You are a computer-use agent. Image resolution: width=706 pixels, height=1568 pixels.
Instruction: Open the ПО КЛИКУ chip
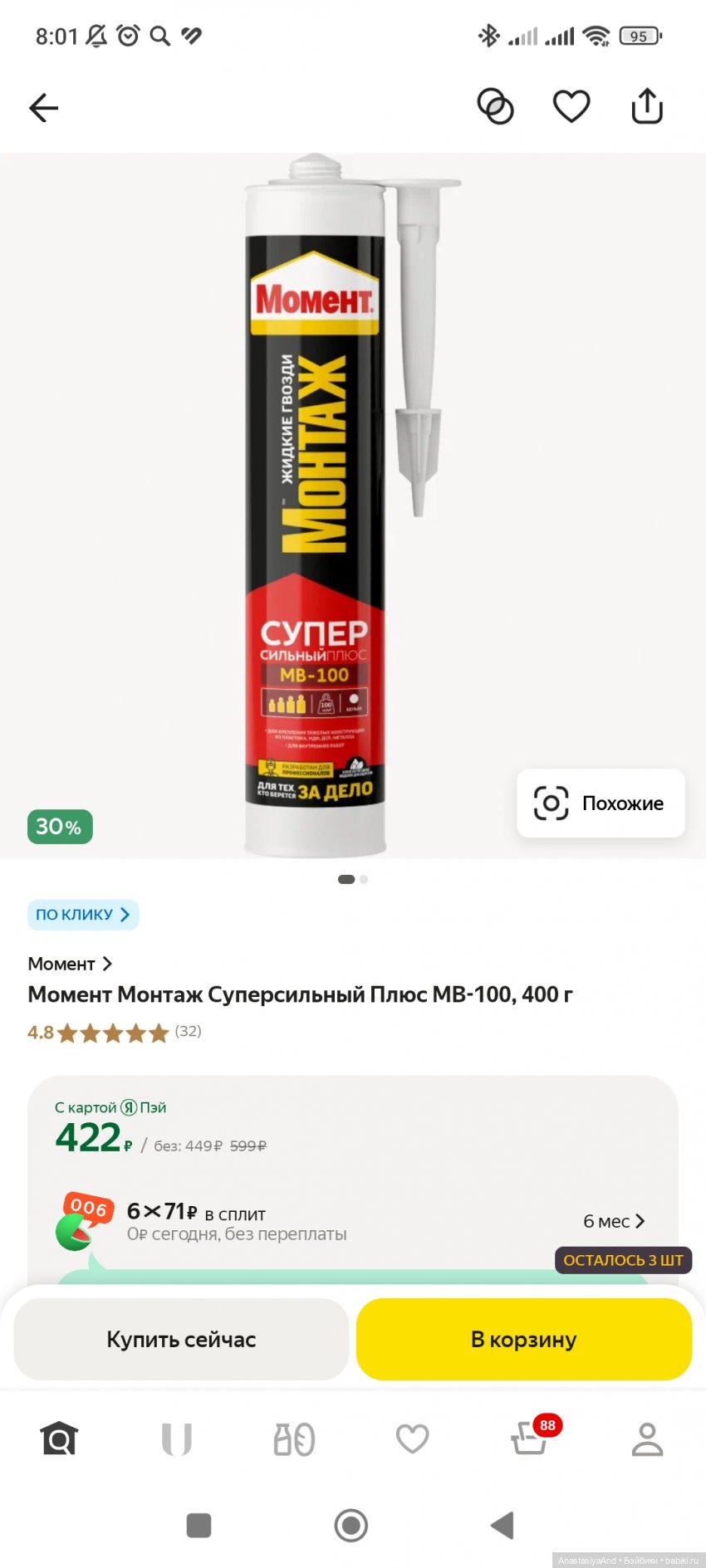[x=83, y=915]
